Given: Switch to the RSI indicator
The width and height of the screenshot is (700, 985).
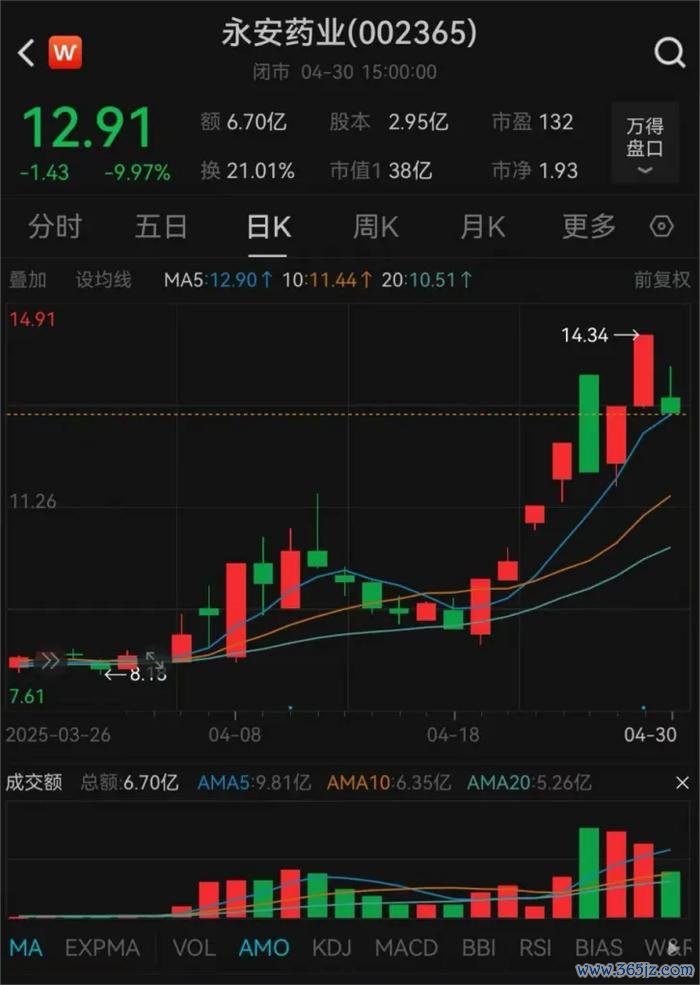Looking at the screenshot, I should coord(536,947).
